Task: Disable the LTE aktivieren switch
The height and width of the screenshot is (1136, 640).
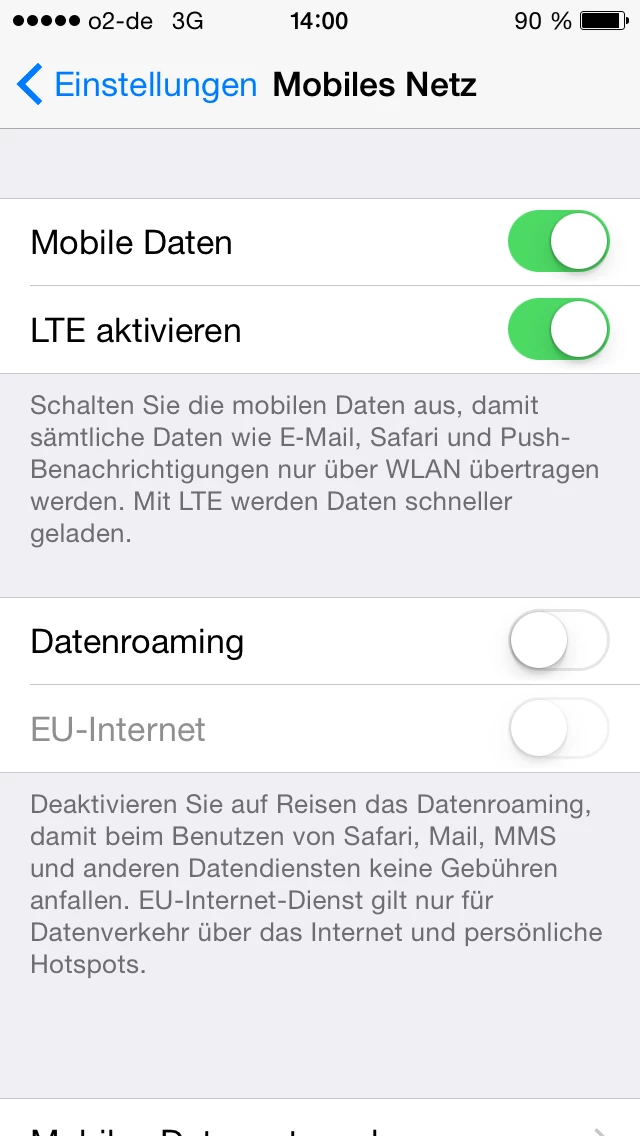Action: (x=558, y=330)
